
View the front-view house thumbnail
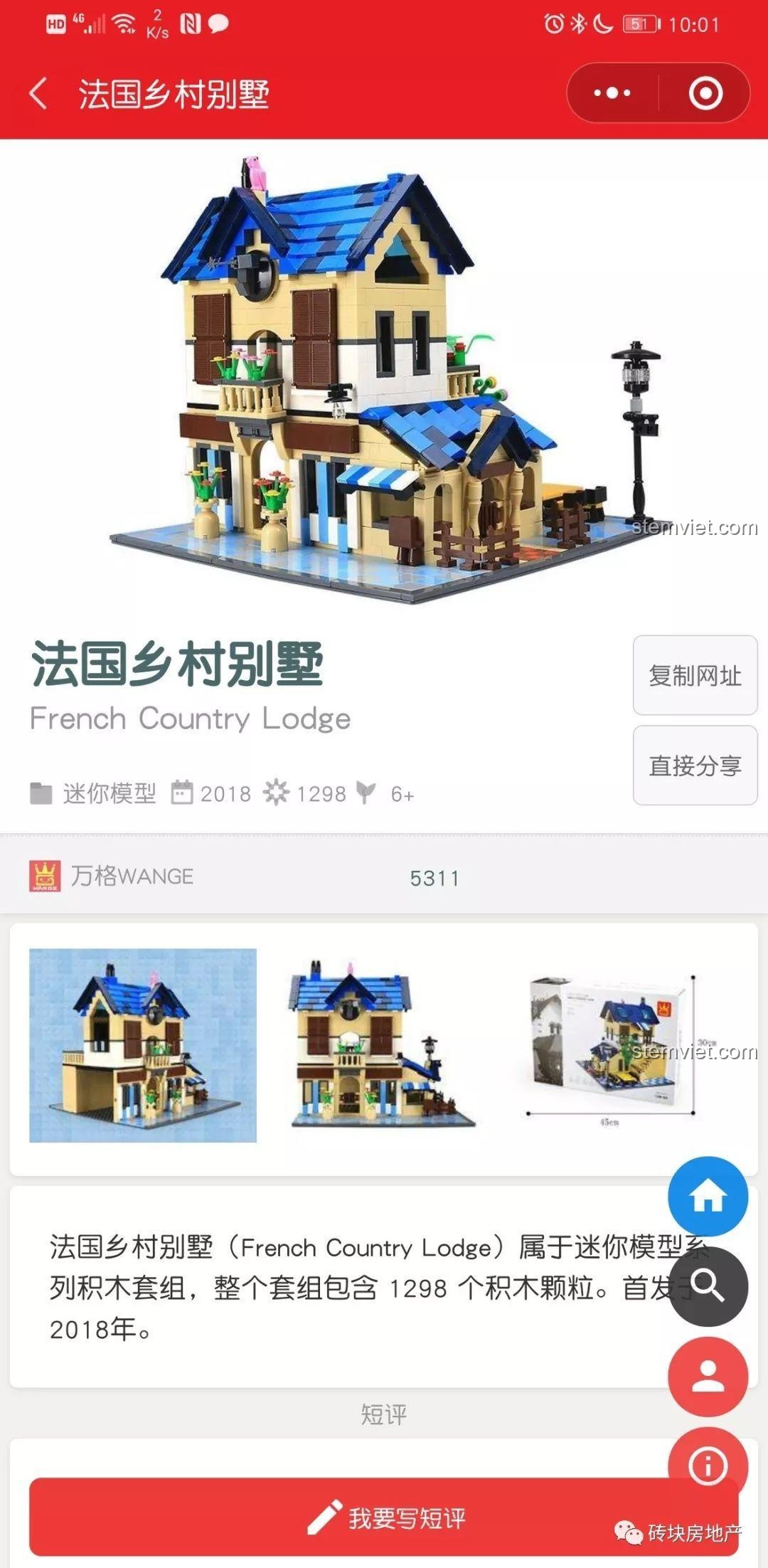point(380,1045)
